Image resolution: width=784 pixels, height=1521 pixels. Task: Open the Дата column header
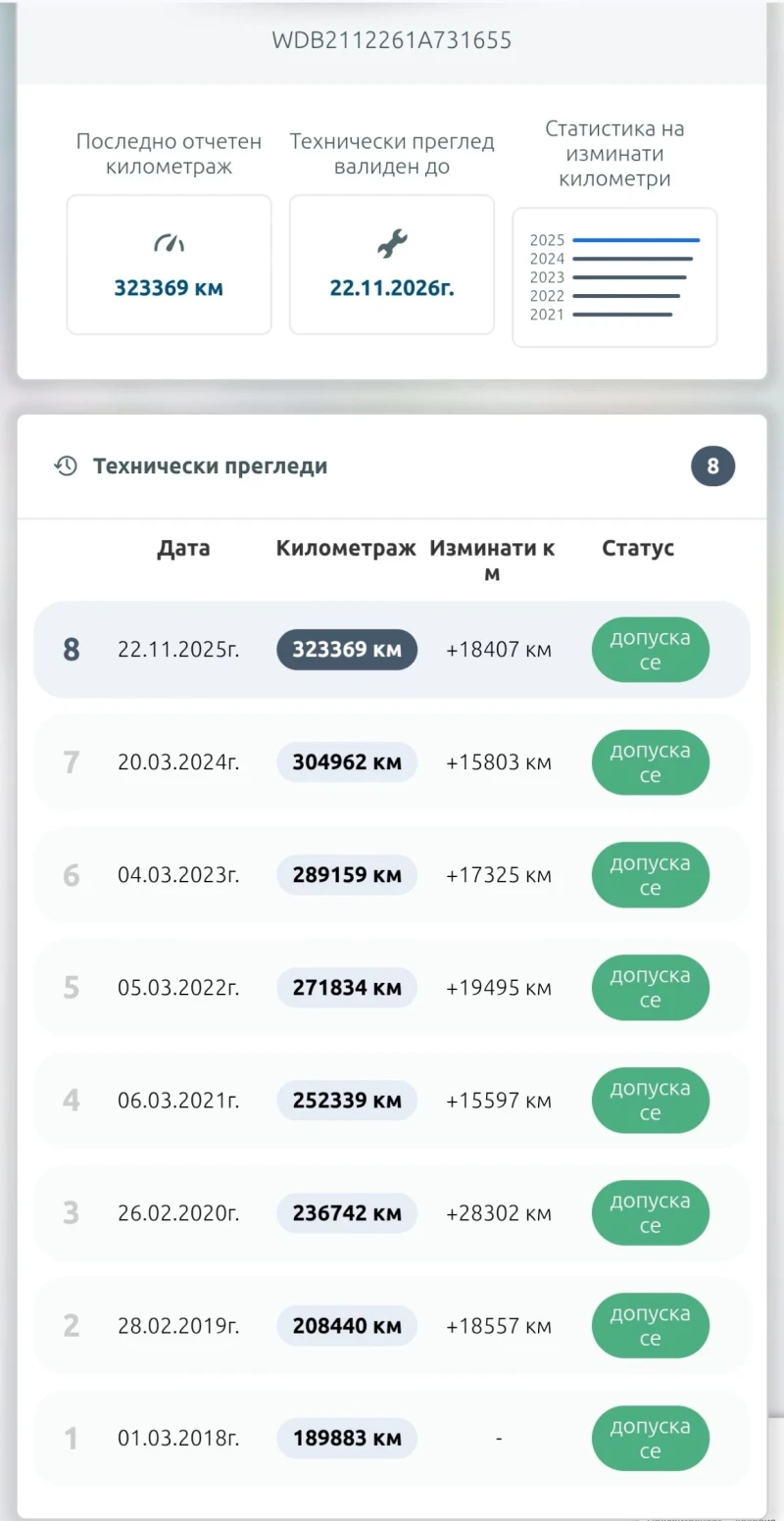182,548
